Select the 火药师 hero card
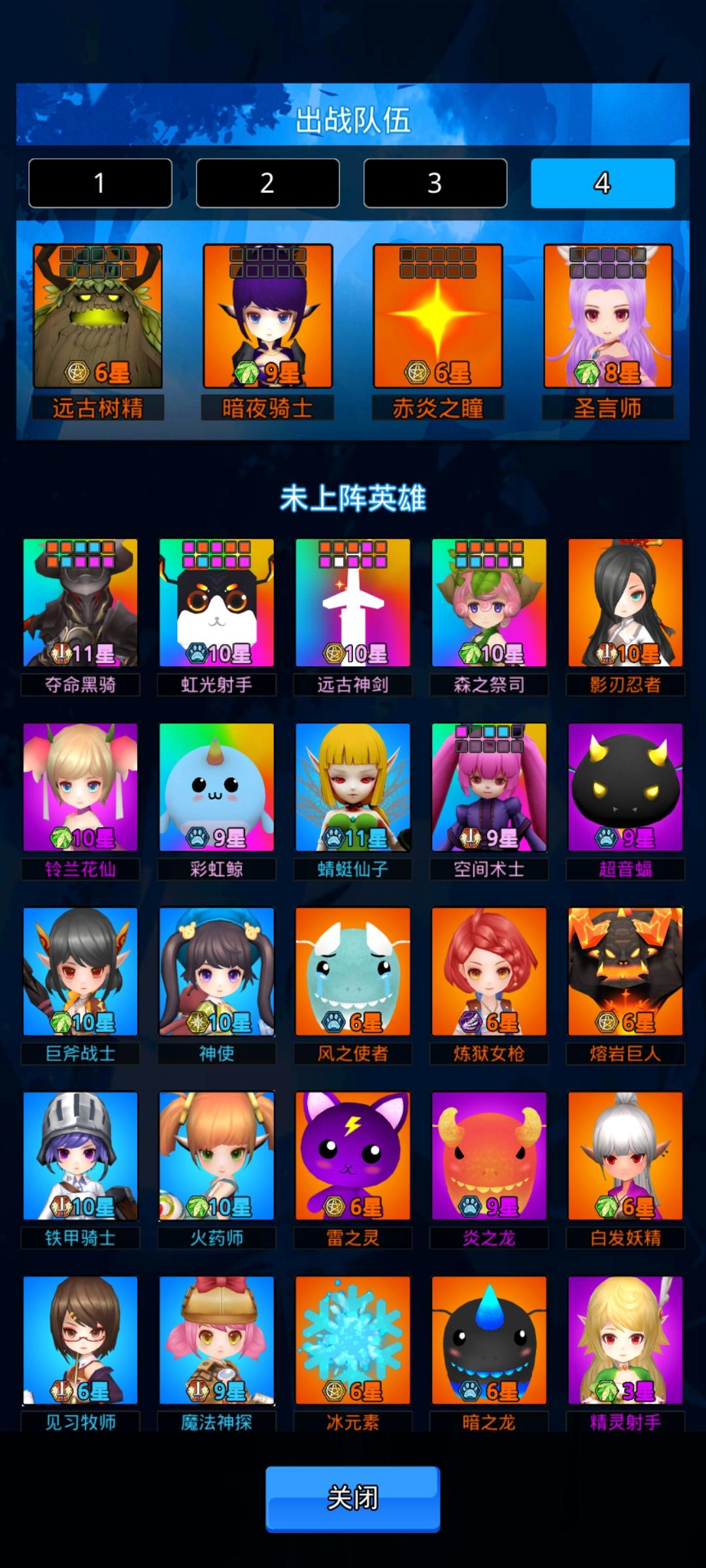 (x=216, y=1155)
